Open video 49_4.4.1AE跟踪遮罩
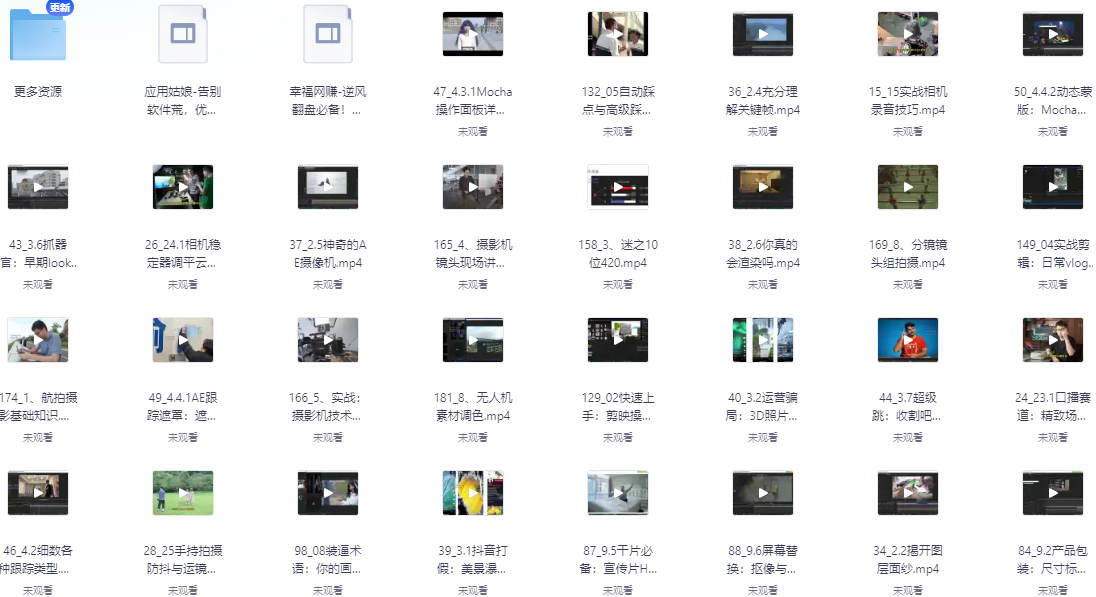The height and width of the screenshot is (597, 1096). point(183,340)
